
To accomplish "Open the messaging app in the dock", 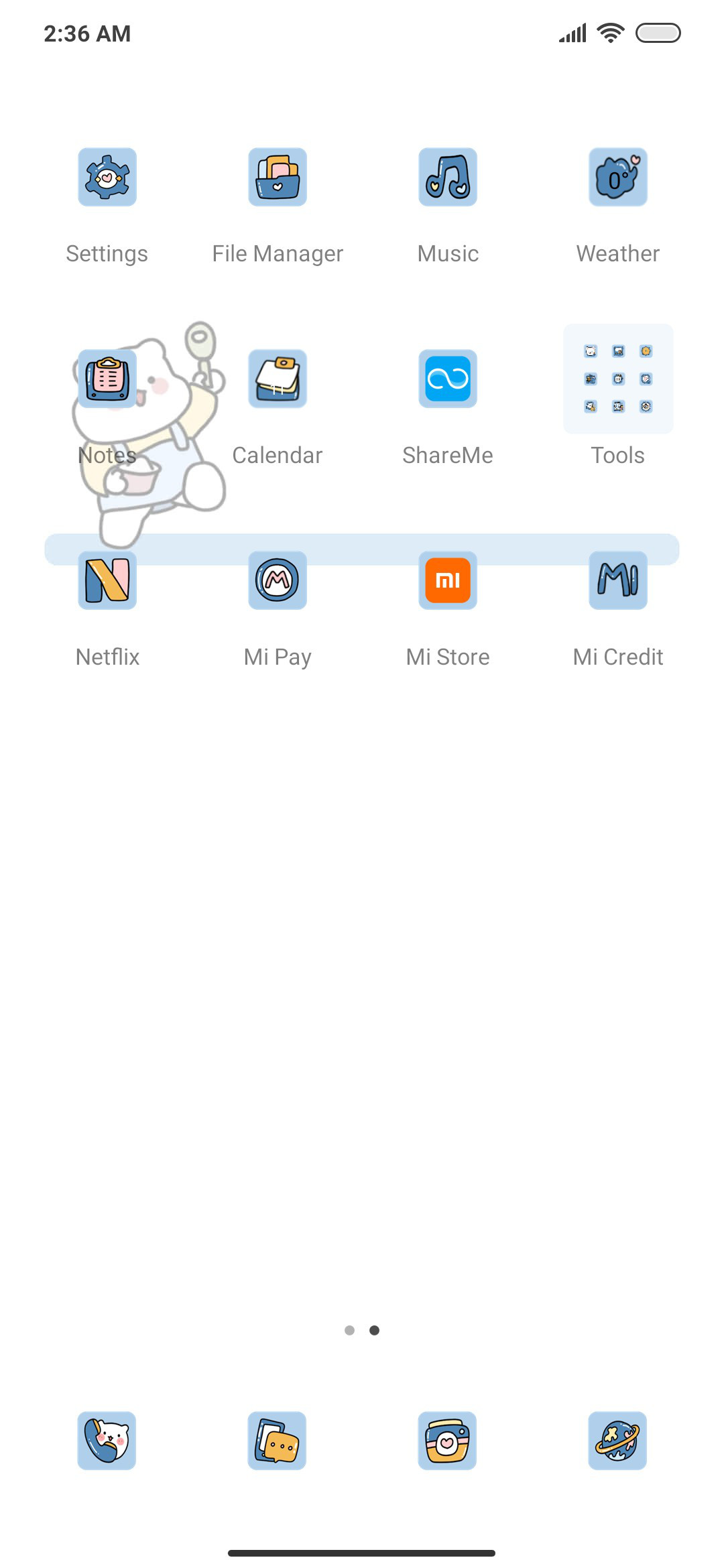I will click(277, 1441).
